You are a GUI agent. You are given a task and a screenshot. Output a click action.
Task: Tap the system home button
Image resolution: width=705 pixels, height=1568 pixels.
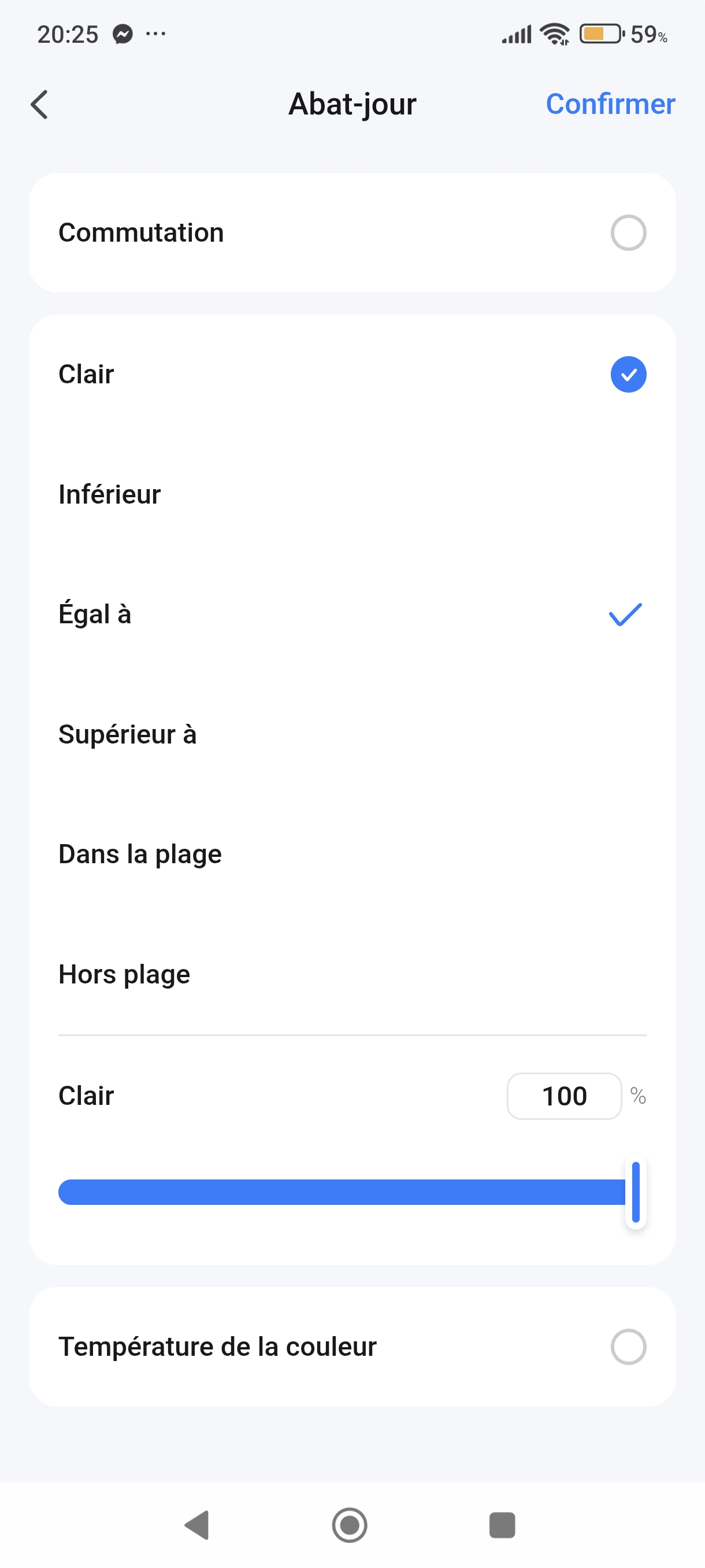pyautogui.click(x=350, y=1525)
